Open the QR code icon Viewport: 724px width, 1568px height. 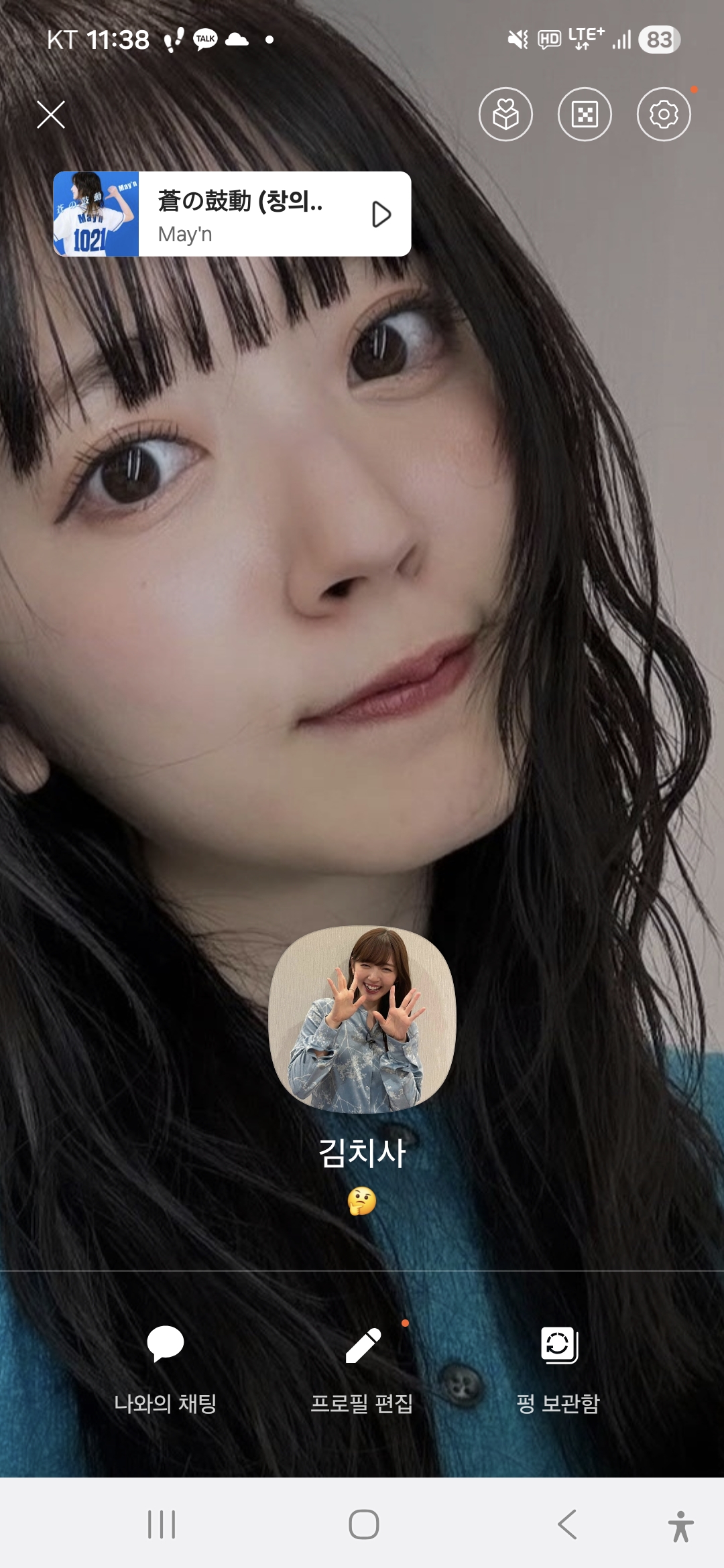[x=585, y=115]
